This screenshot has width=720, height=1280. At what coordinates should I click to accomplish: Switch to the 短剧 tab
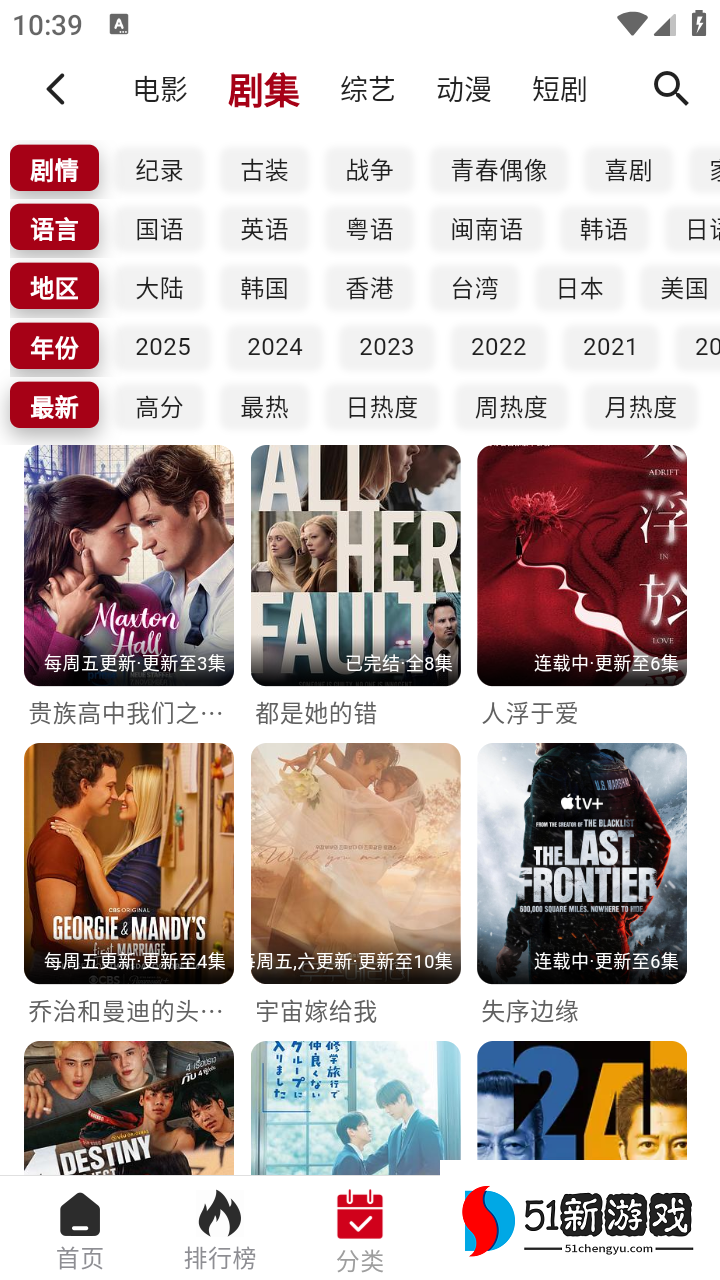point(559,90)
